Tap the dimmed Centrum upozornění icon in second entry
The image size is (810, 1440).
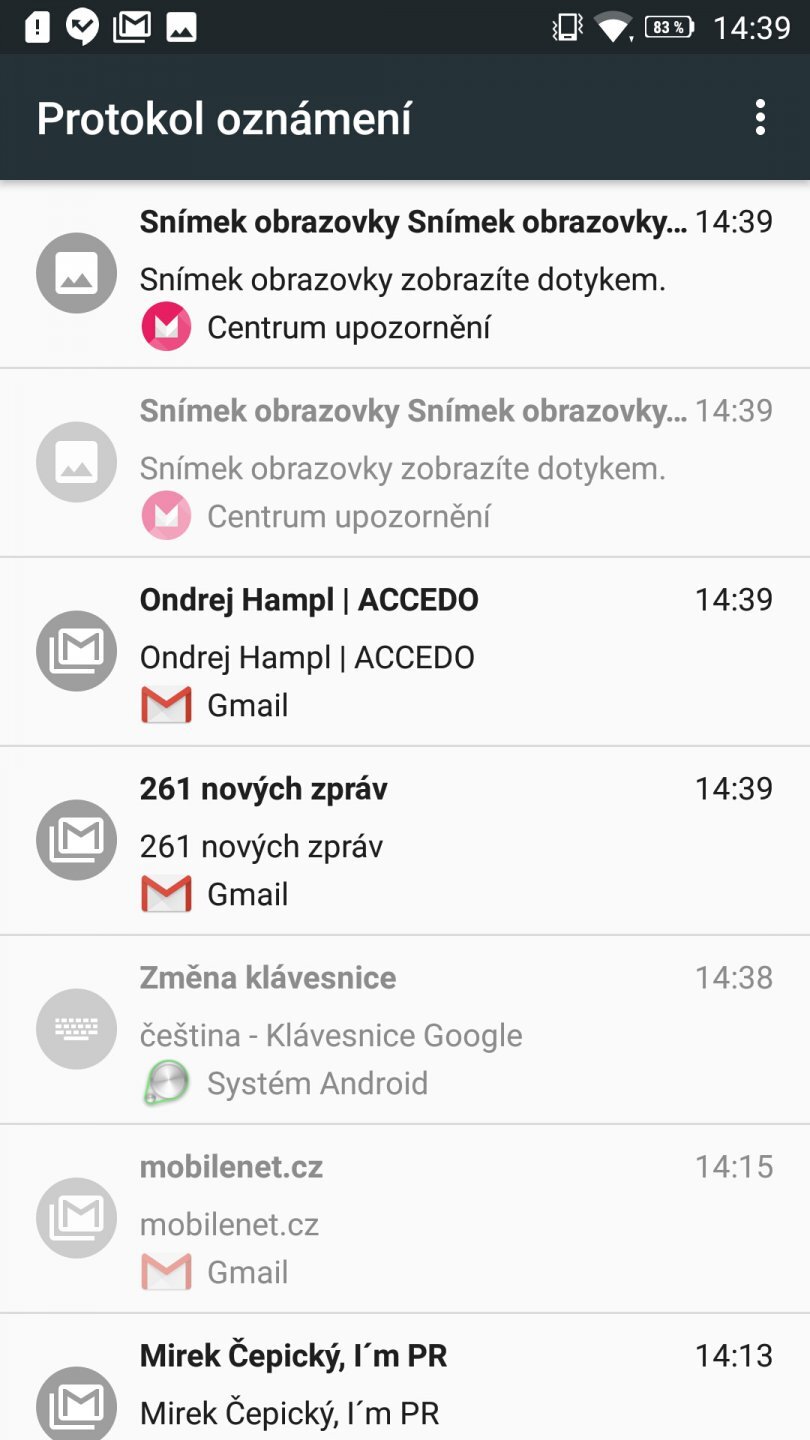(166, 516)
